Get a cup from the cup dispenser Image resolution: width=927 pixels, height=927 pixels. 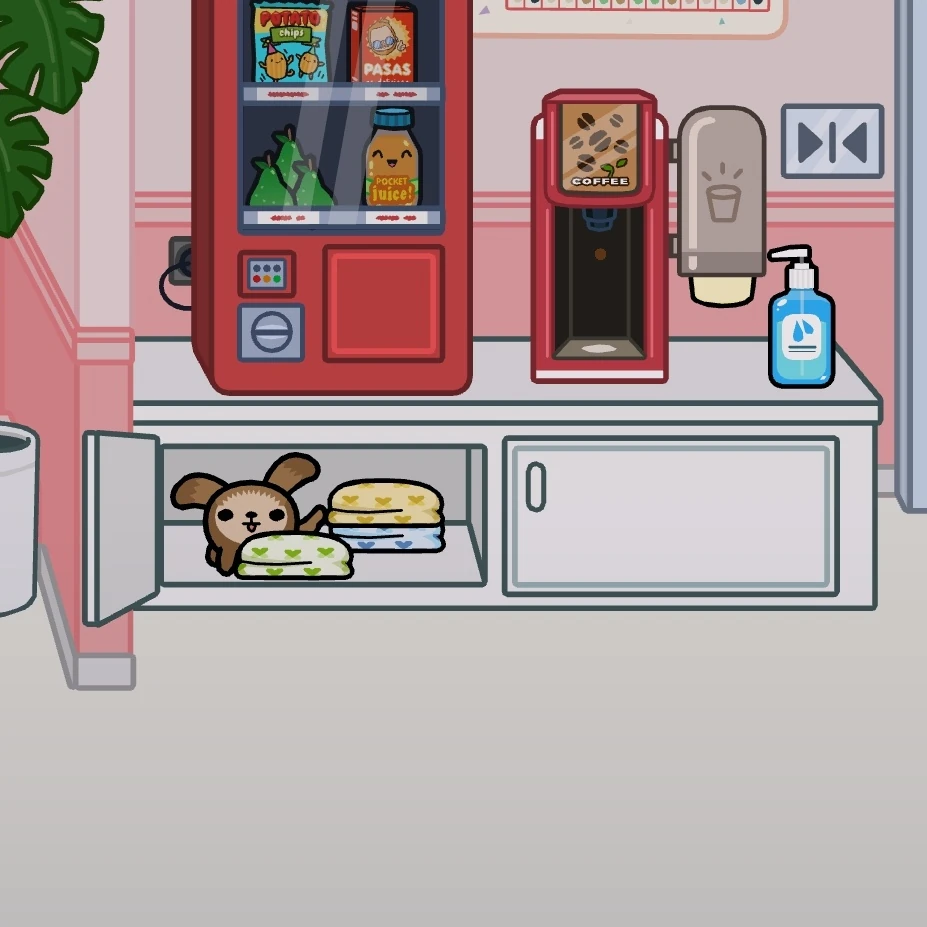click(x=721, y=207)
